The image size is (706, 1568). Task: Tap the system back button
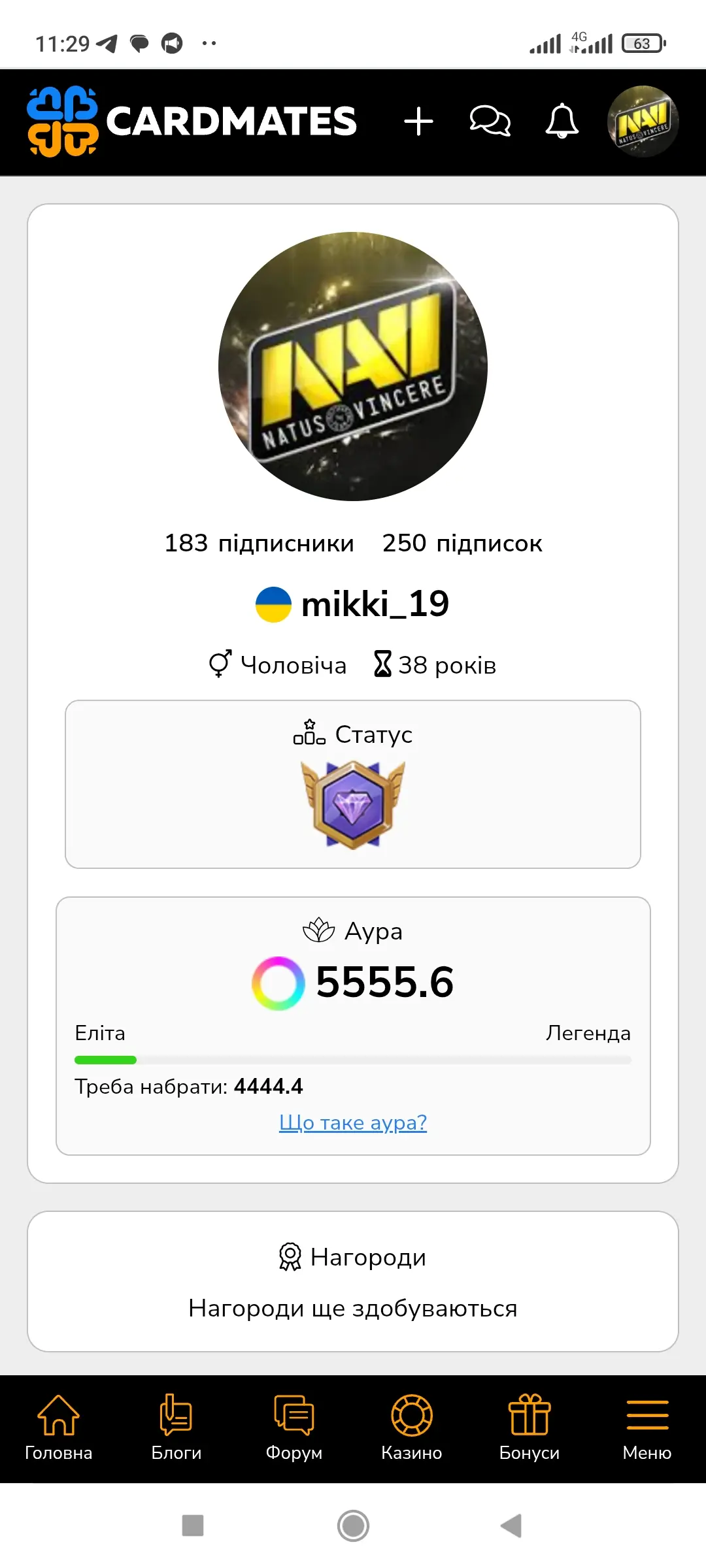[x=511, y=1526]
